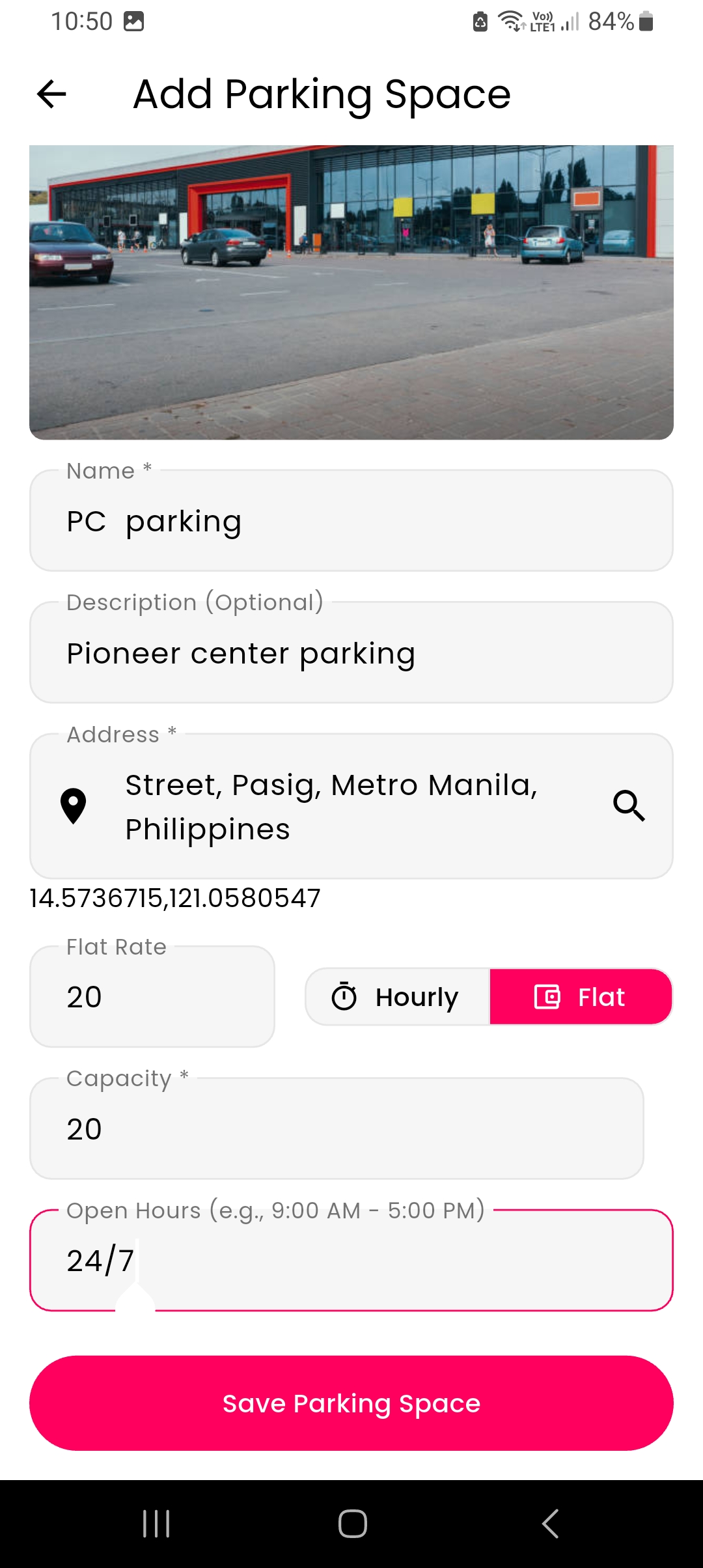Select the Description field with Pioneer center parking
This screenshot has width=703, height=1568.
point(351,652)
